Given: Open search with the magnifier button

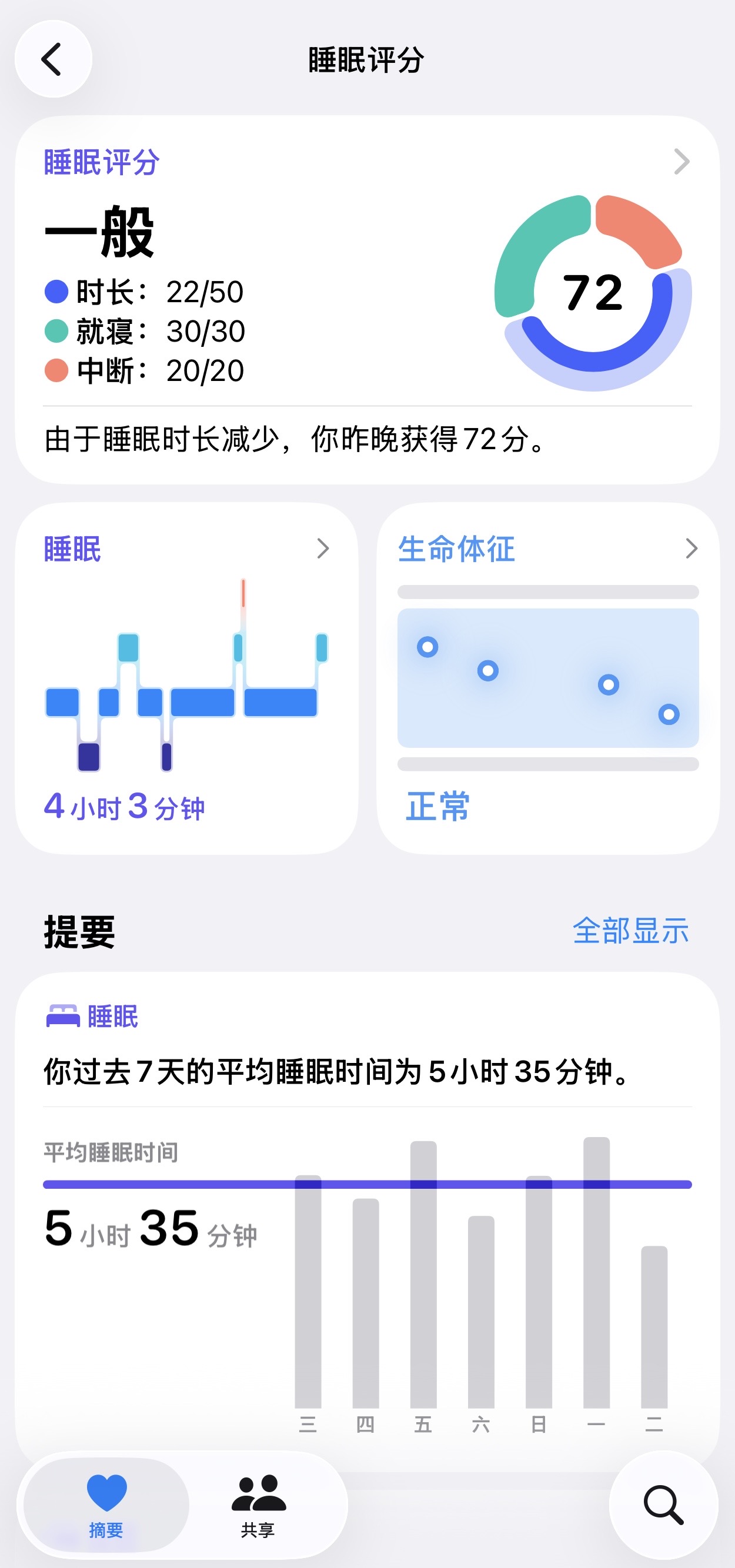Looking at the screenshot, I should click(663, 1505).
